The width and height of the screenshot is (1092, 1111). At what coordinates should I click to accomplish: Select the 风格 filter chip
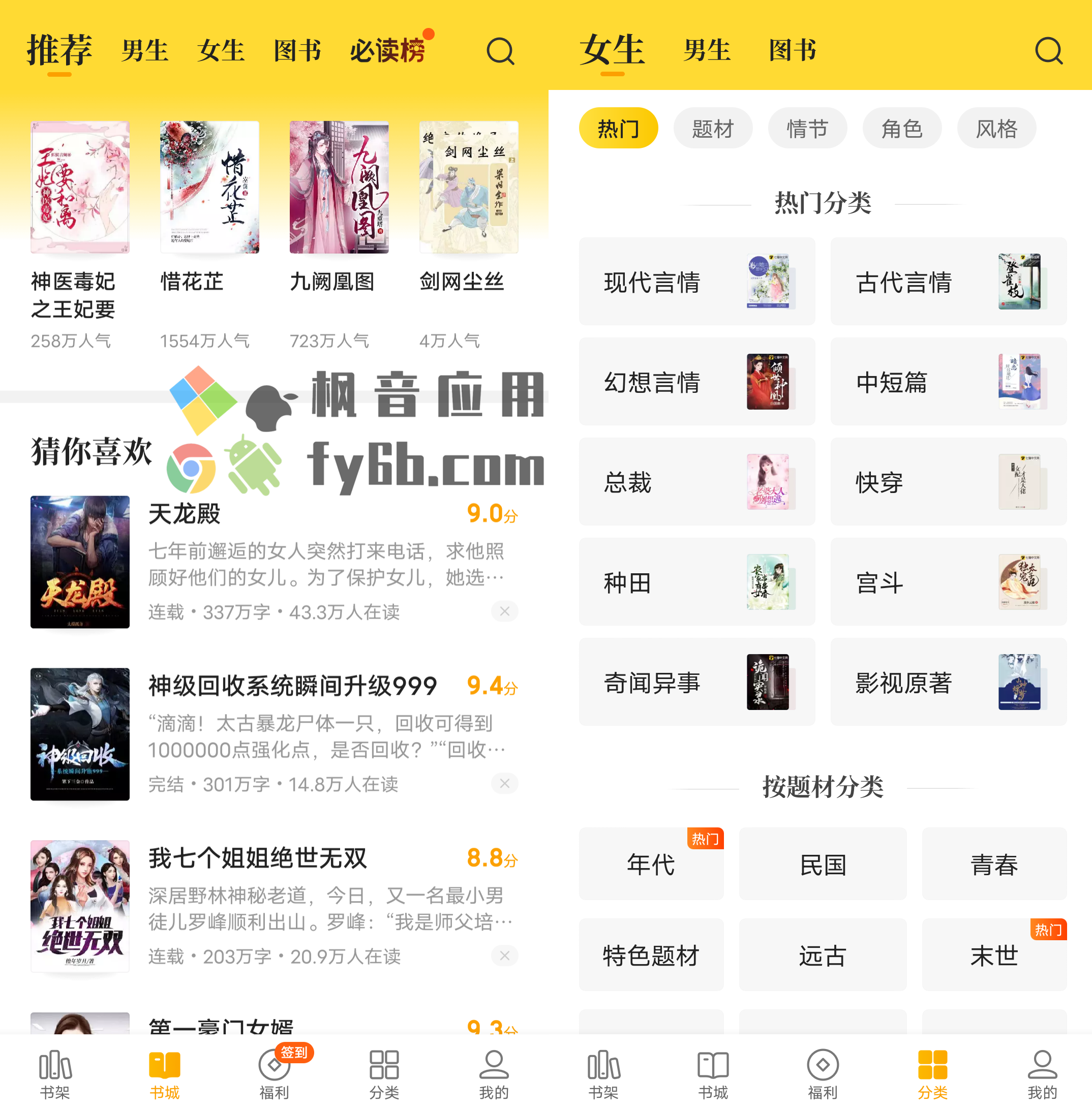point(996,129)
